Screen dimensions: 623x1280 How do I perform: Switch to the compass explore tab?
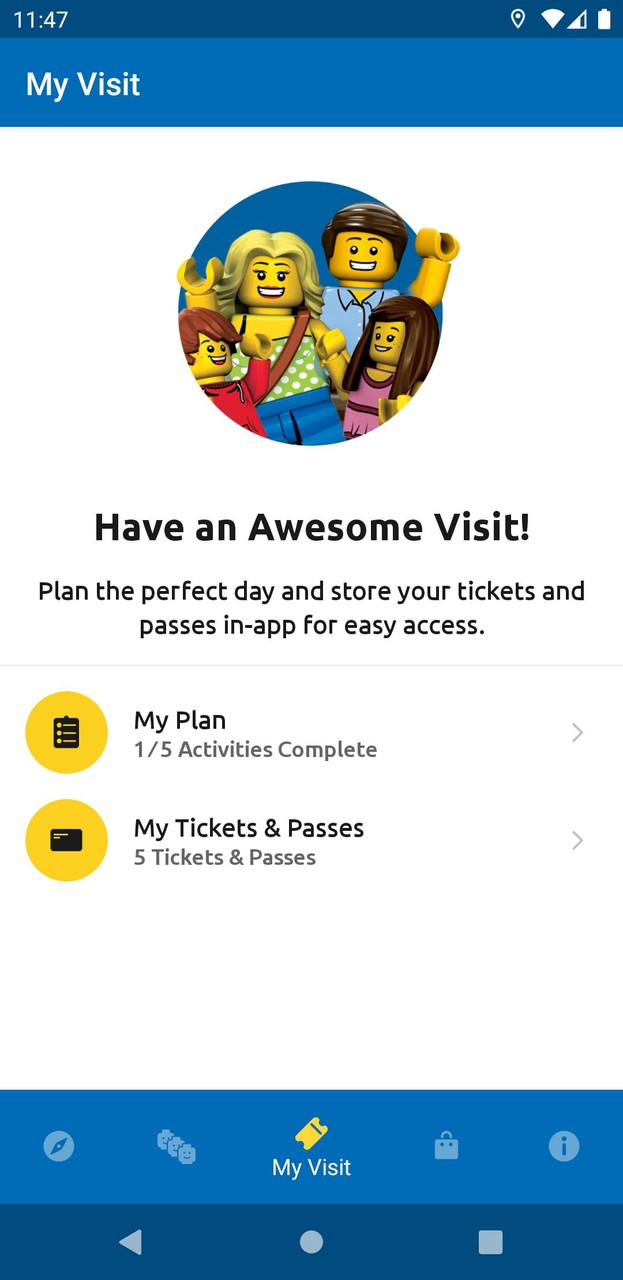(x=59, y=1146)
